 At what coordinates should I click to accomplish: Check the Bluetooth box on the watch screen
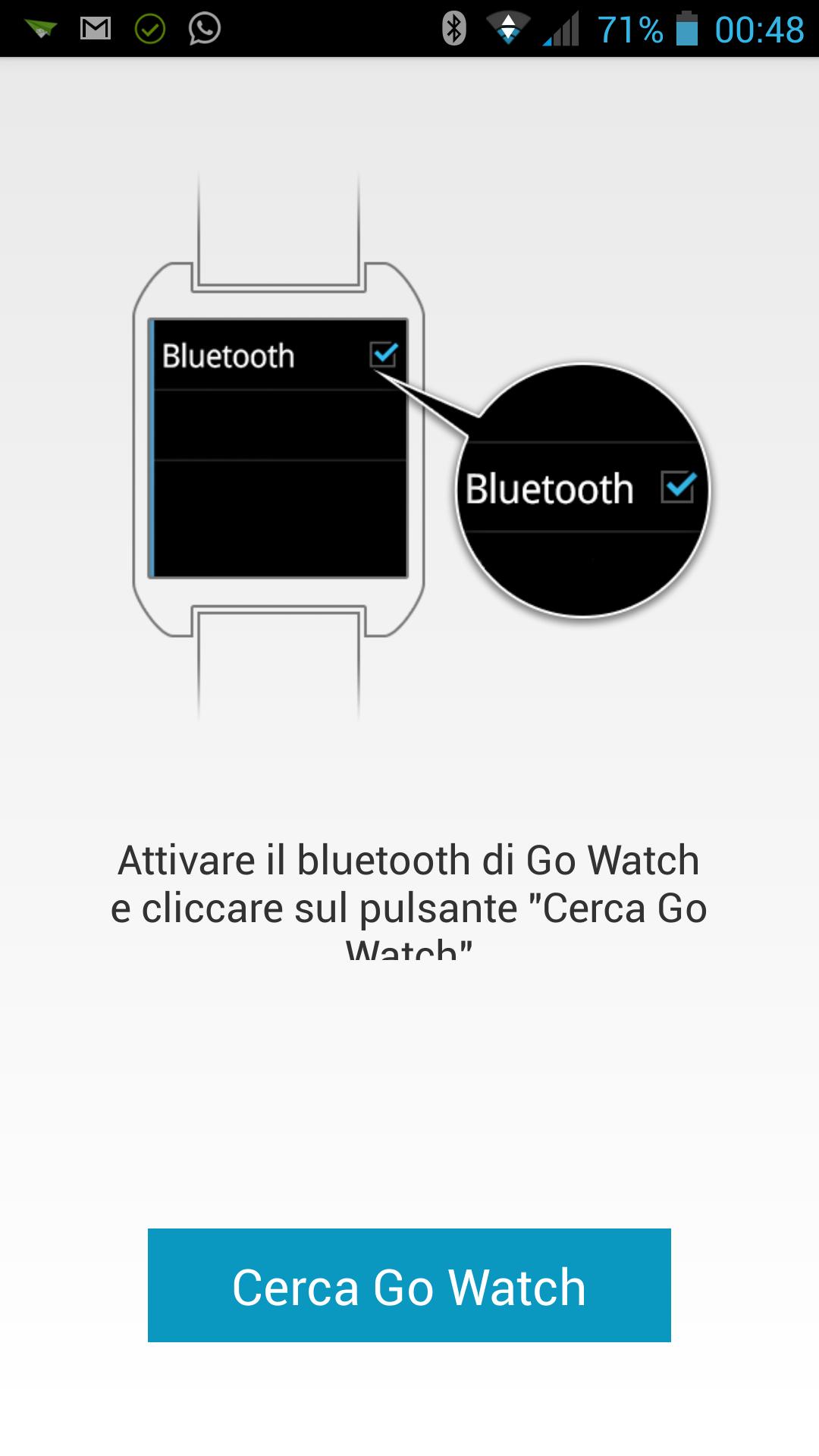(384, 353)
